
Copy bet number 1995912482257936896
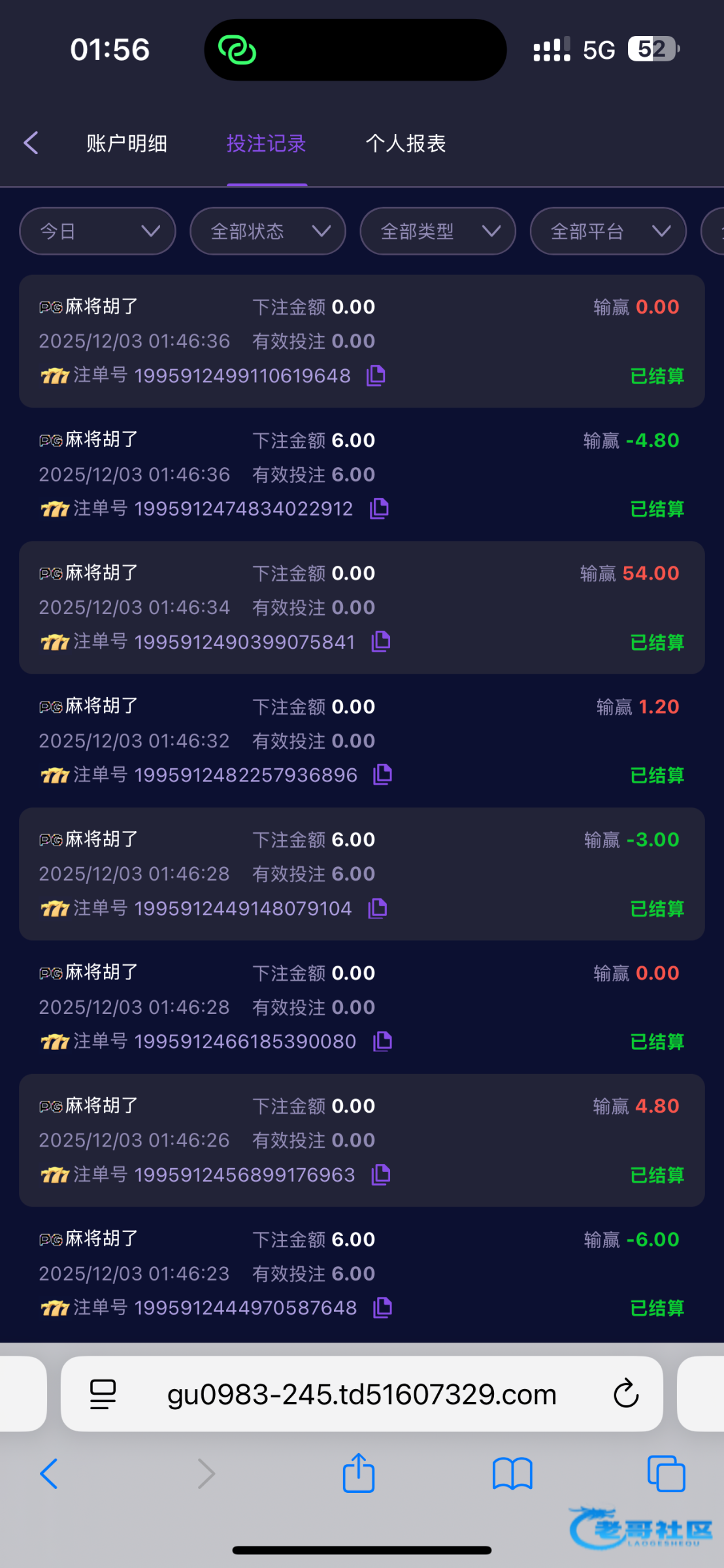tap(382, 774)
